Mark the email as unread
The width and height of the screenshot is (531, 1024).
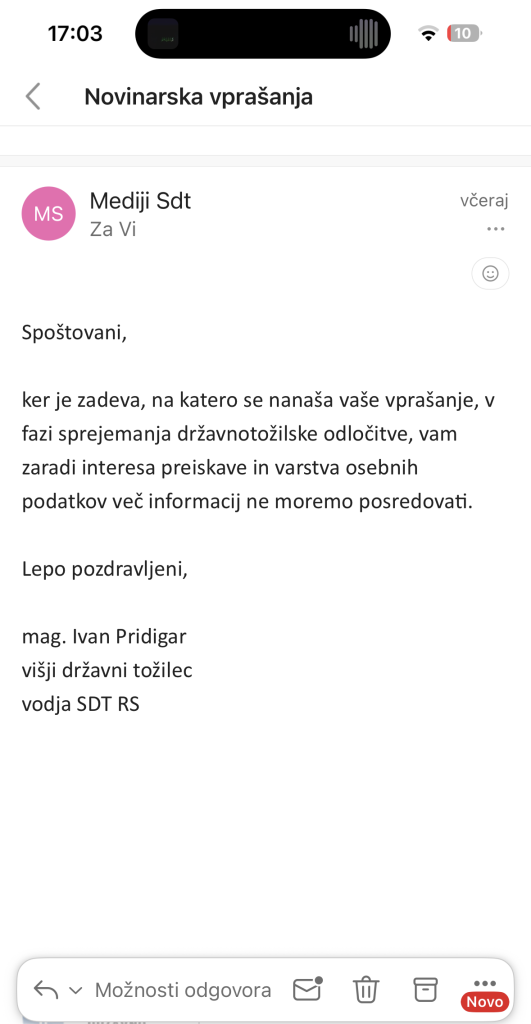(x=308, y=989)
